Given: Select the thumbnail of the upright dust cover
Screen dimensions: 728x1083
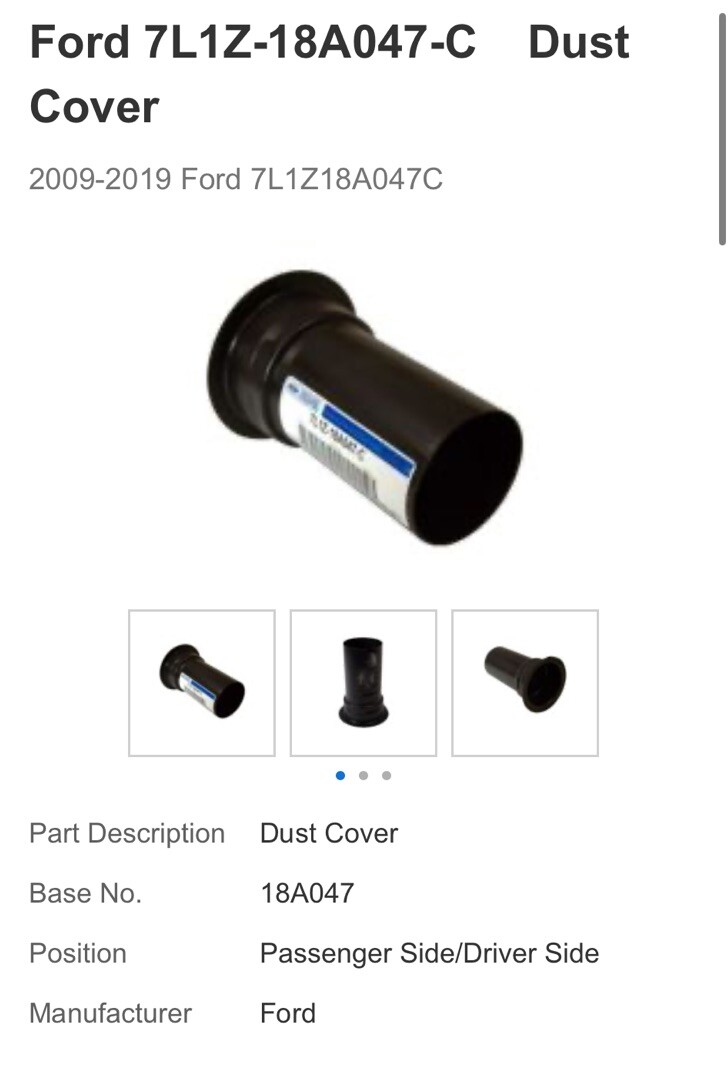Looking at the screenshot, I should [x=363, y=683].
